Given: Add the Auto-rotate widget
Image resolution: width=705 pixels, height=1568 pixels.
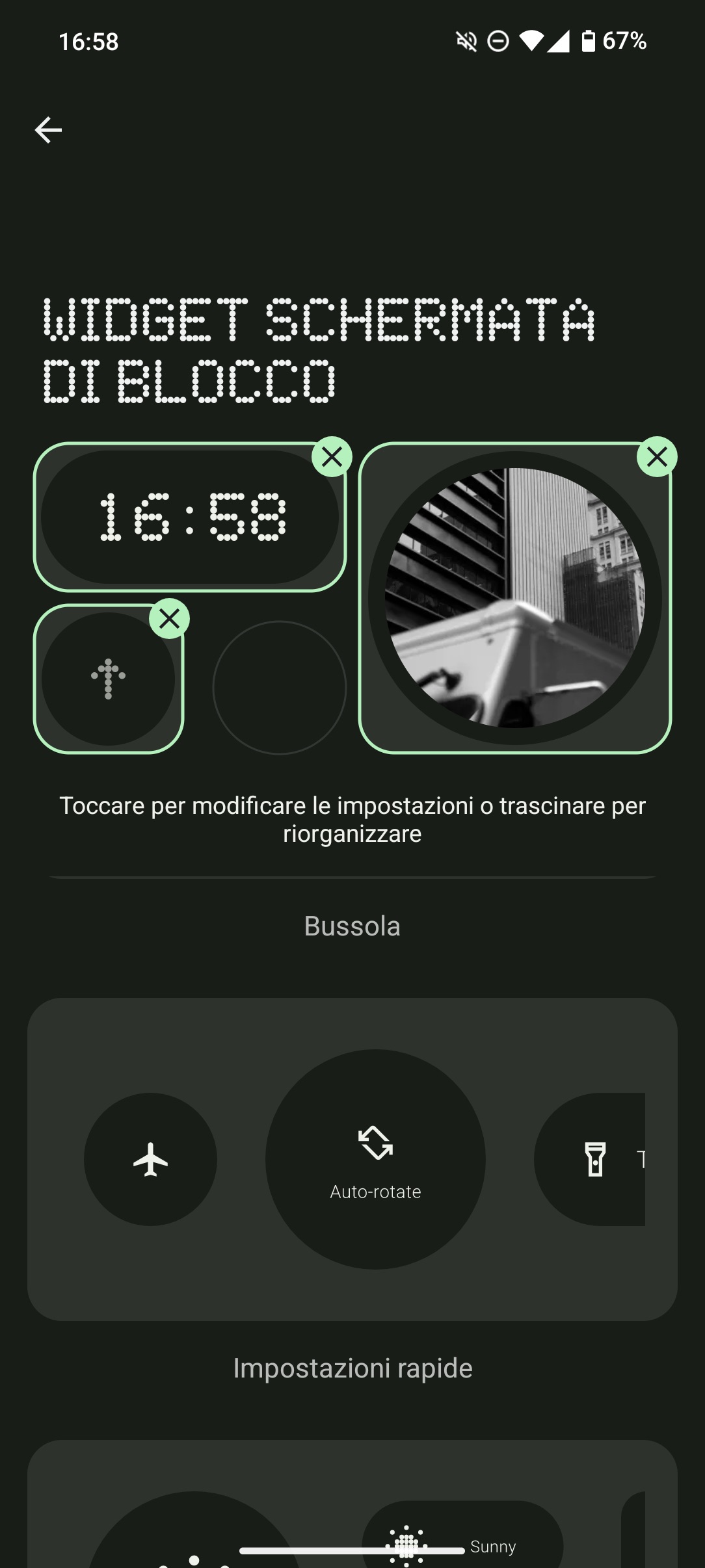Looking at the screenshot, I should click(x=375, y=1159).
